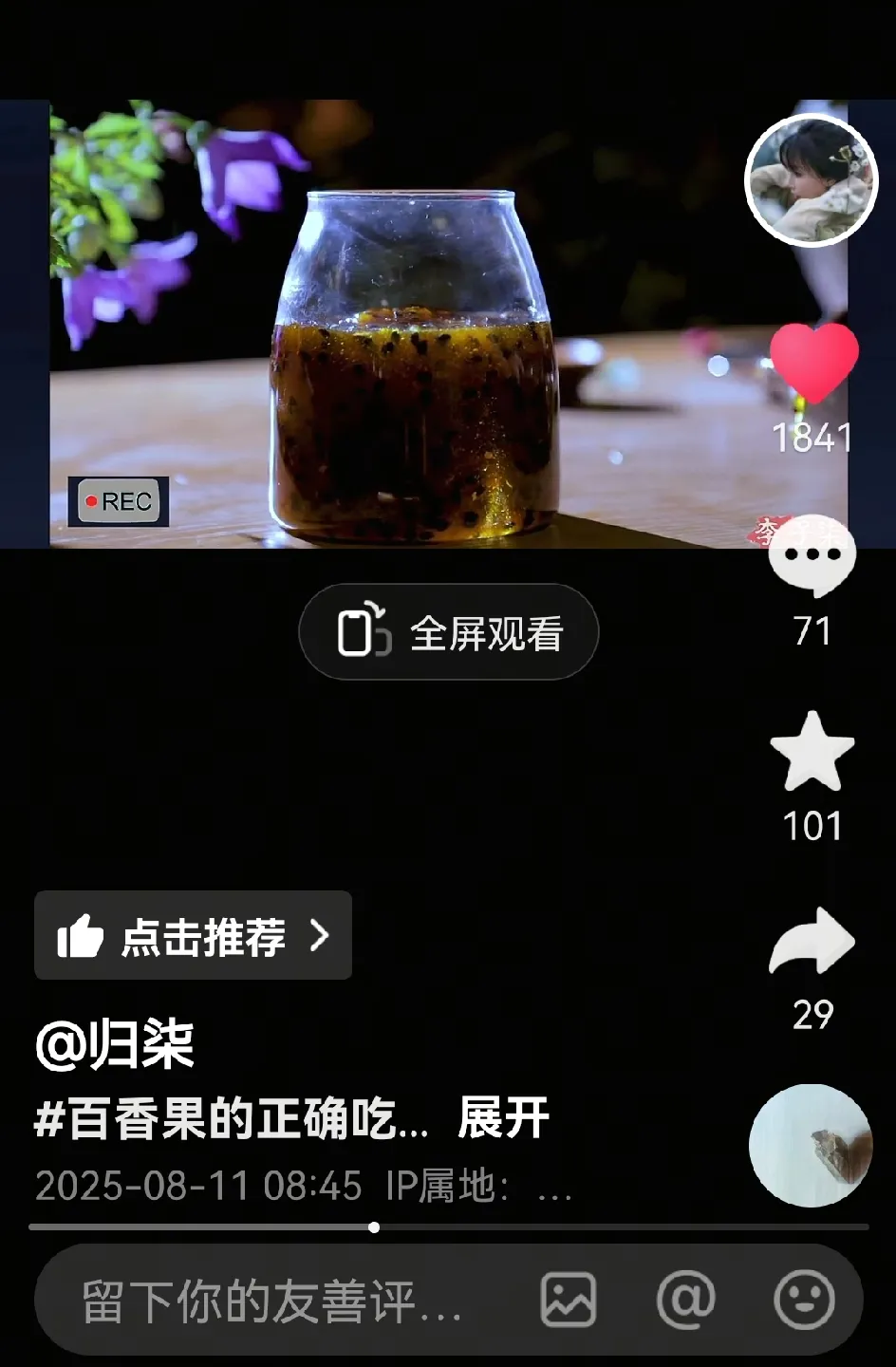The image size is (896, 1367).
Task: Tap the 点击推荐 recommend button
Action: 194,936
